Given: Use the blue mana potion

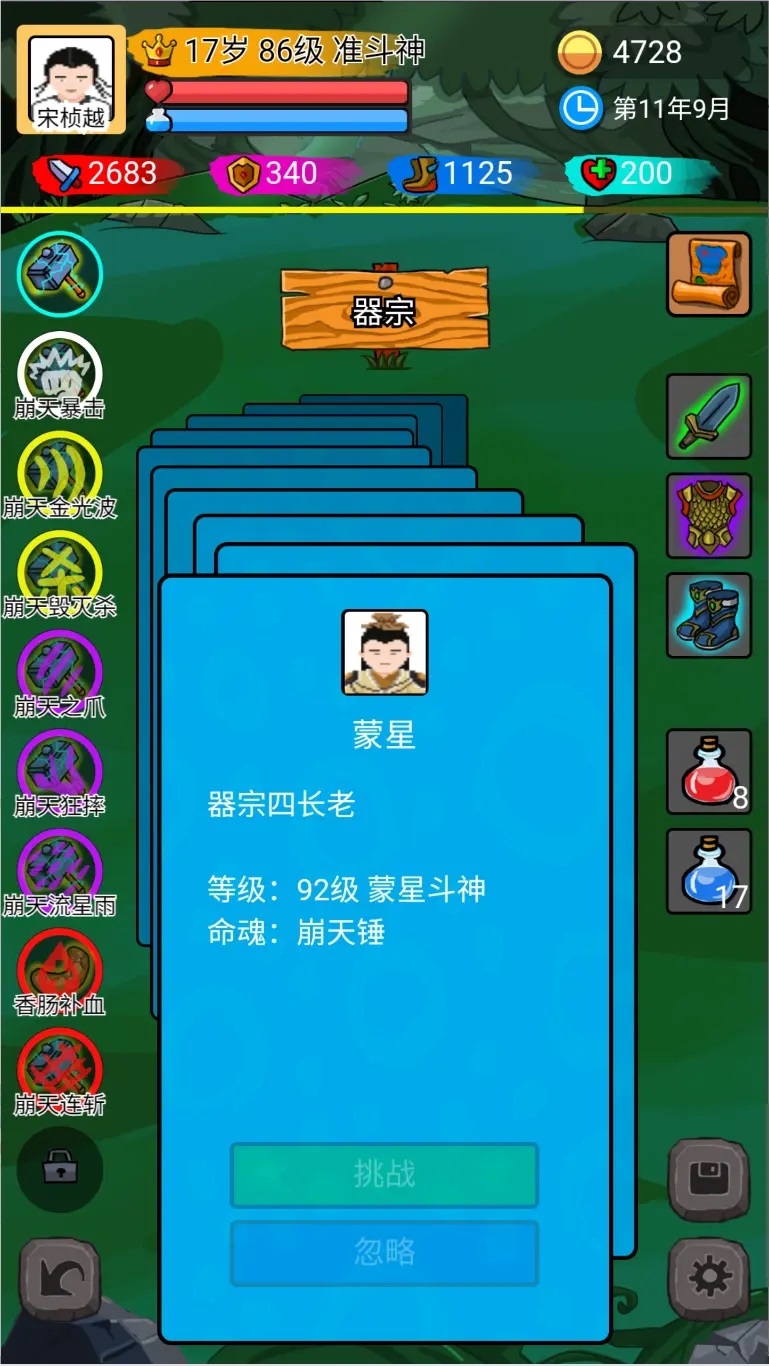Looking at the screenshot, I should click(708, 871).
